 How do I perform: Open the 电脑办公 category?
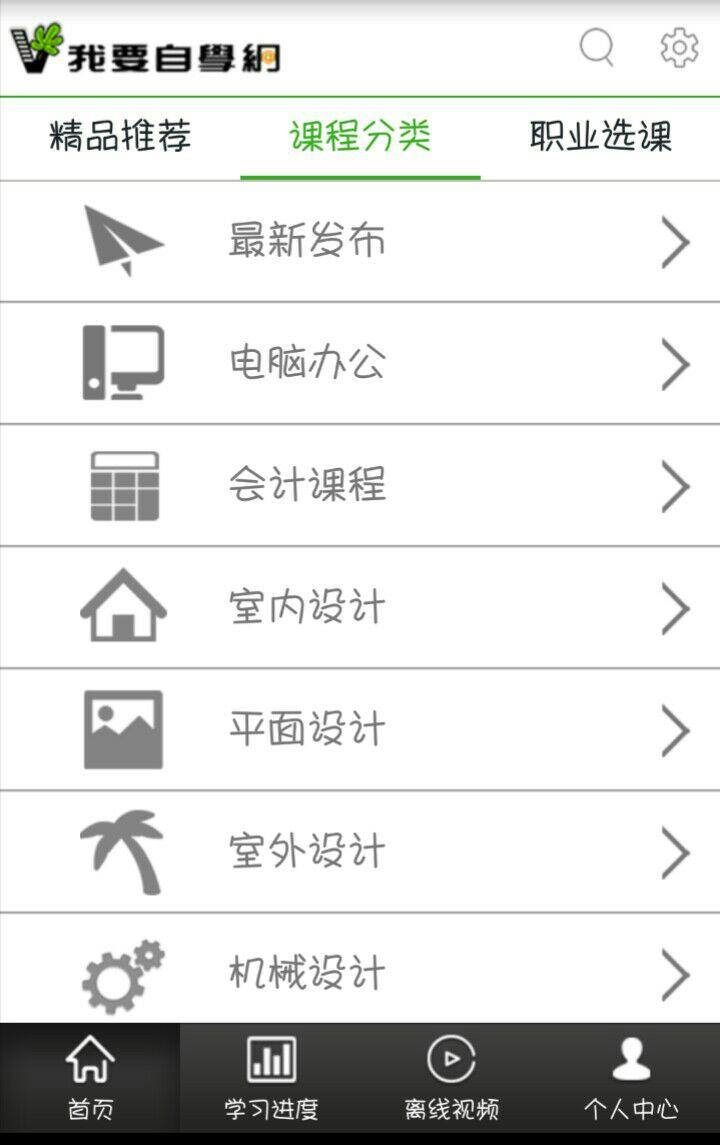click(360, 363)
